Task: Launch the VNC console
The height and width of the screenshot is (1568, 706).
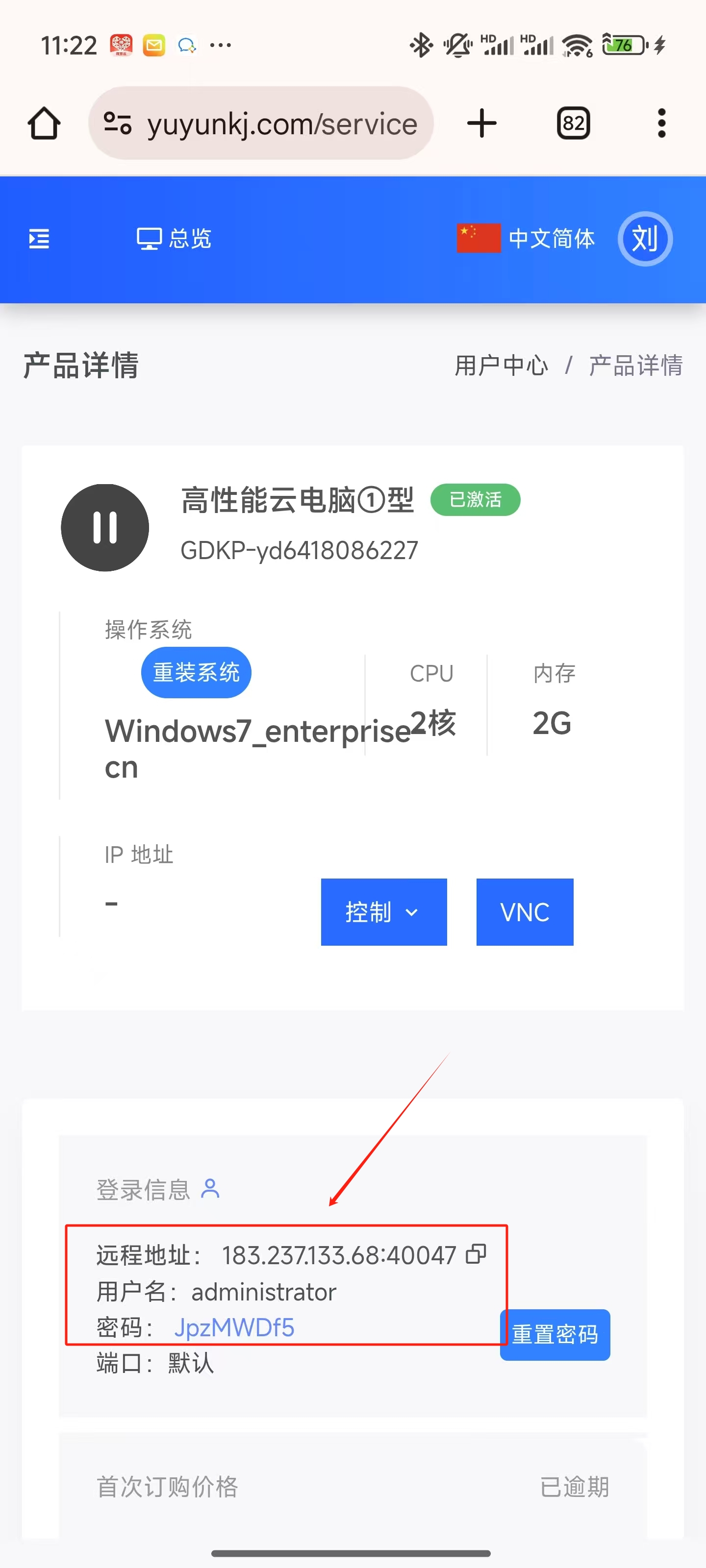Action: click(525, 912)
